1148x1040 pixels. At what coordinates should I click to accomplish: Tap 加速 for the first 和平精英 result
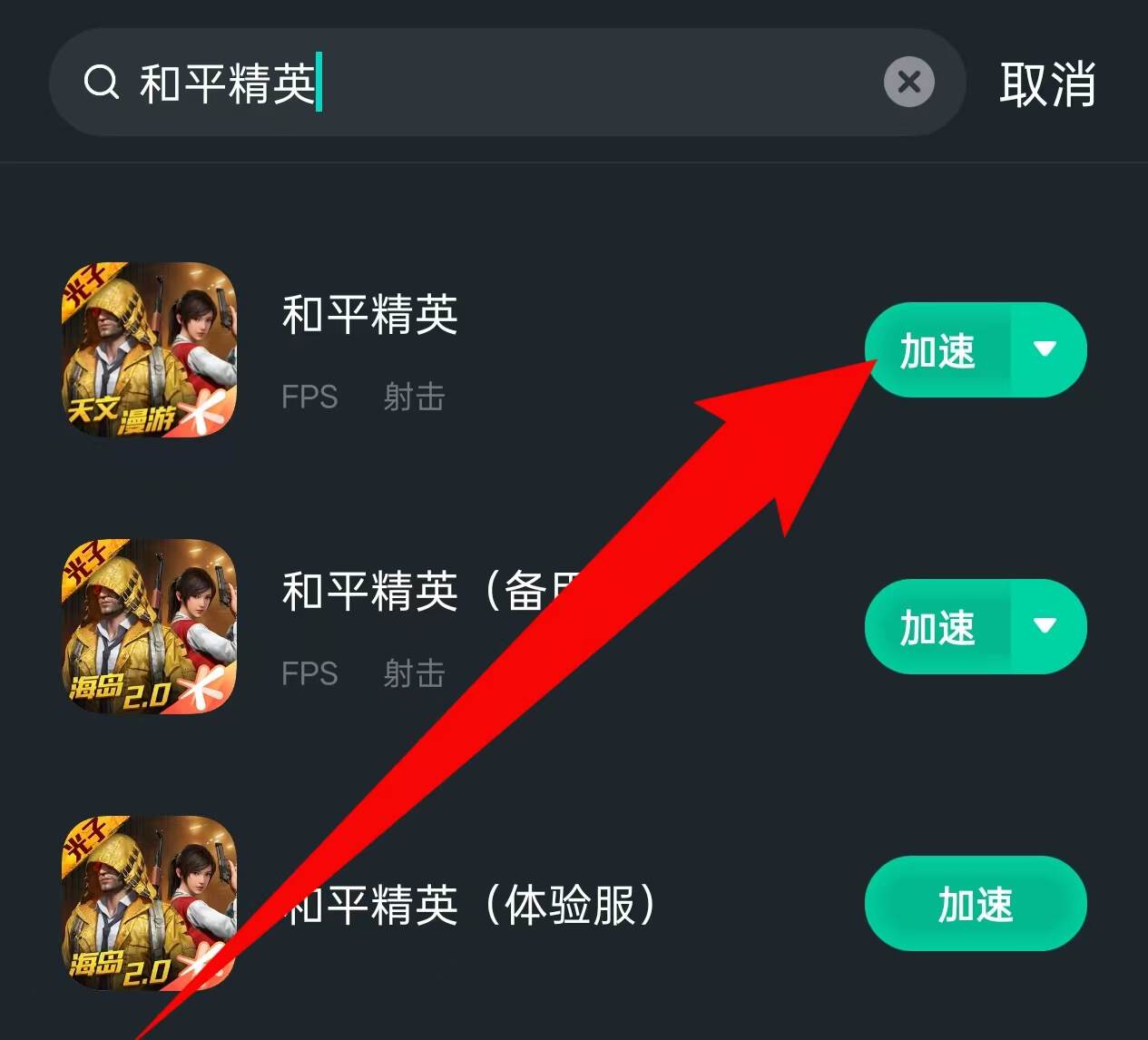pyautogui.click(x=937, y=350)
